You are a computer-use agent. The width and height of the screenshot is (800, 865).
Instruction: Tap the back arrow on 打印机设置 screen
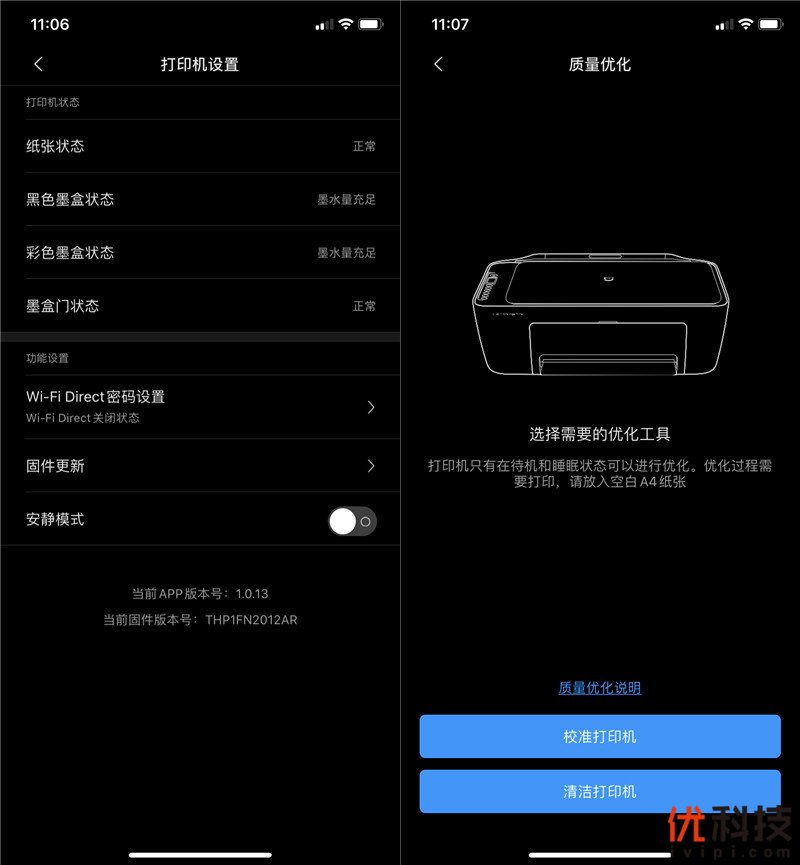coord(38,63)
